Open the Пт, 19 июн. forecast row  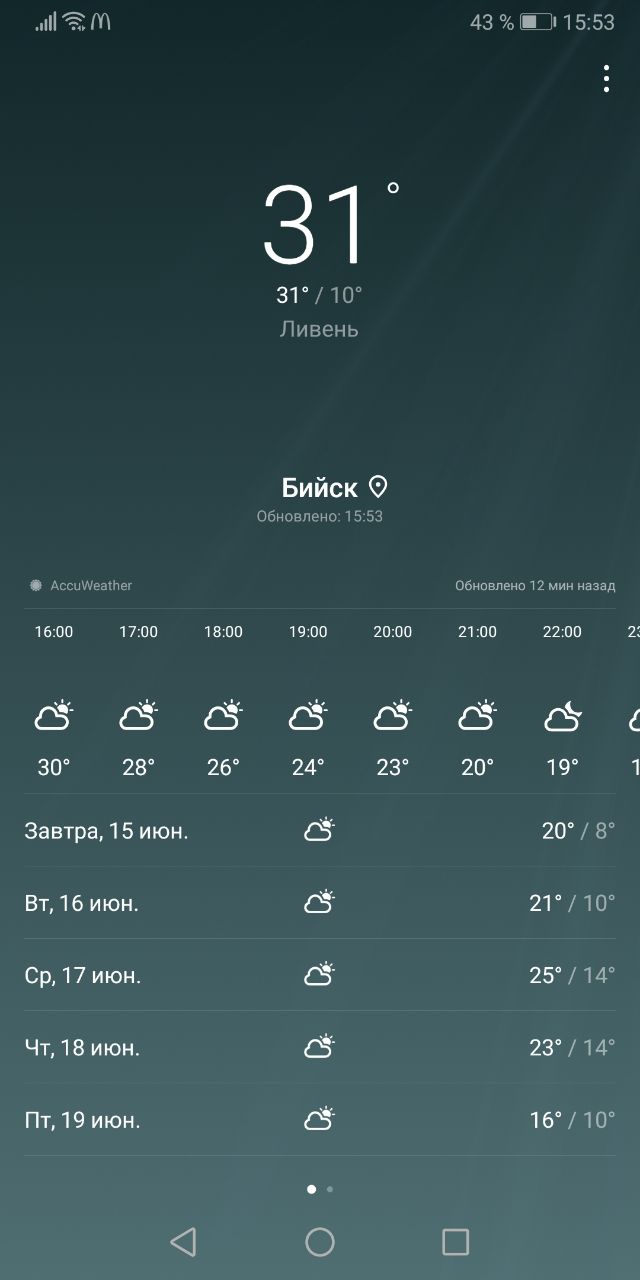pos(320,1119)
